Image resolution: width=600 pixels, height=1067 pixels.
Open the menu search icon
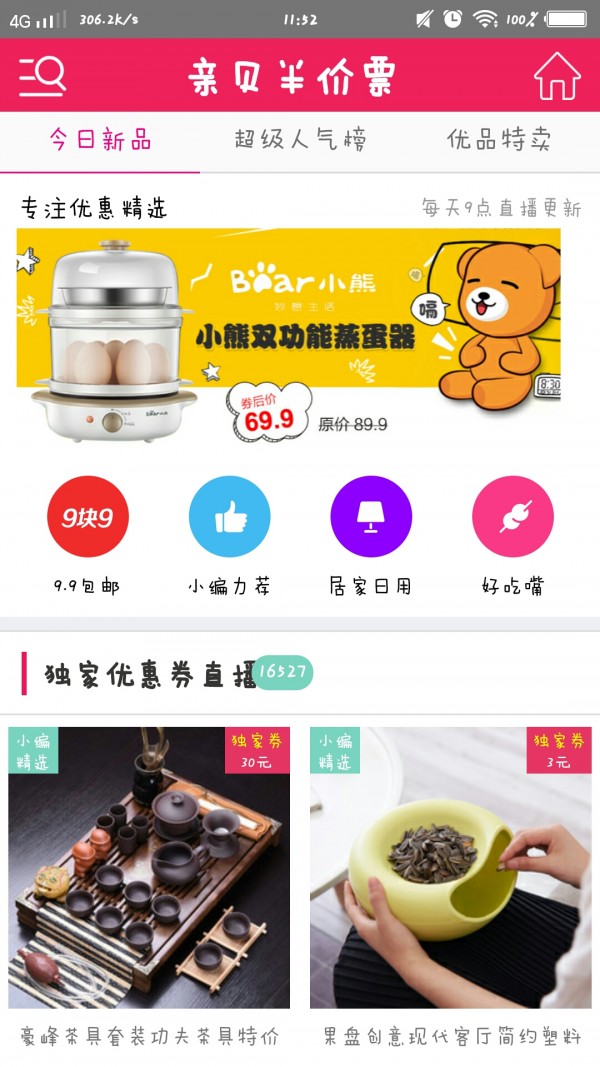point(42,75)
